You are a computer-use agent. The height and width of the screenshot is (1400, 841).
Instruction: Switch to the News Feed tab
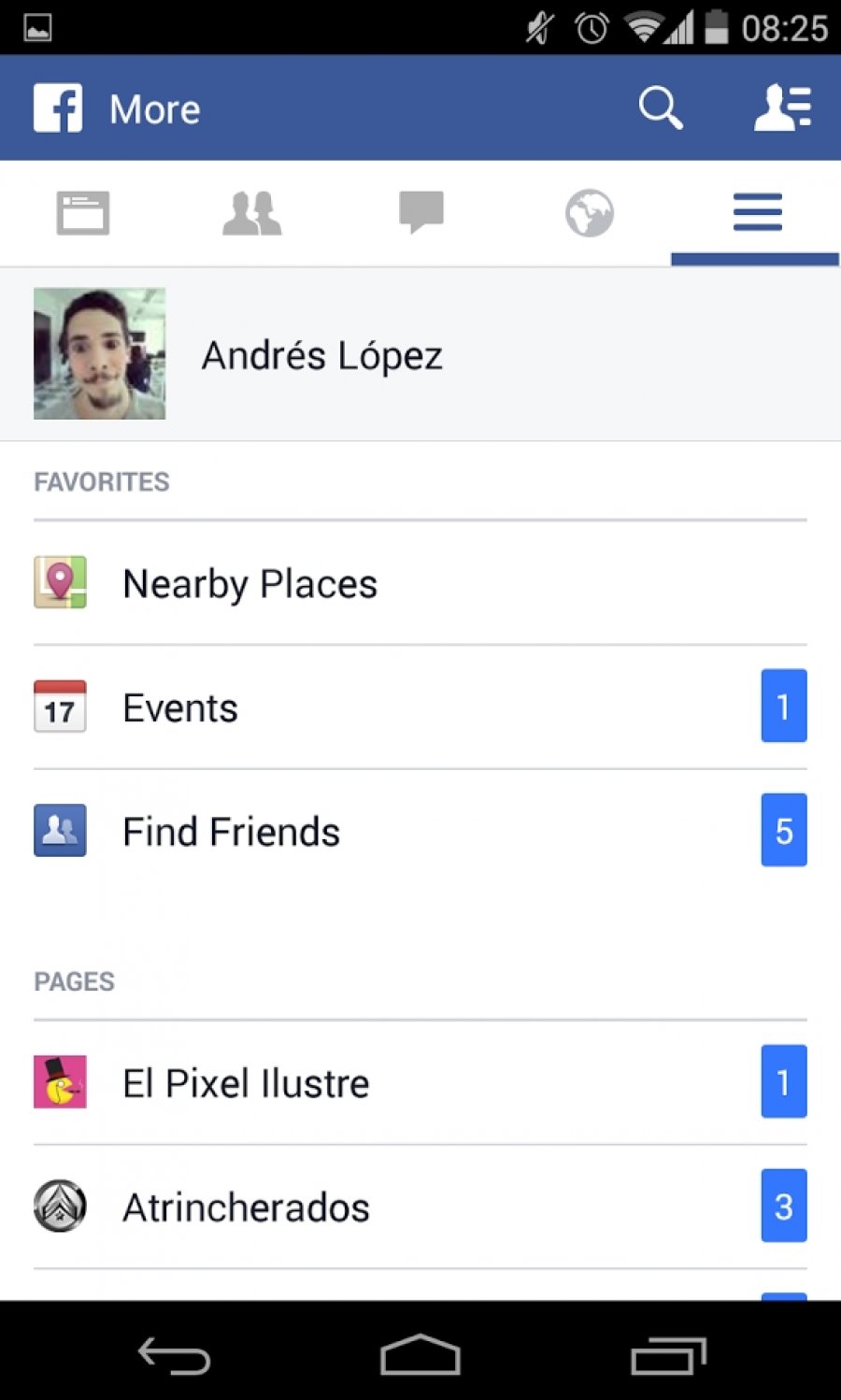pyautogui.click(x=83, y=213)
